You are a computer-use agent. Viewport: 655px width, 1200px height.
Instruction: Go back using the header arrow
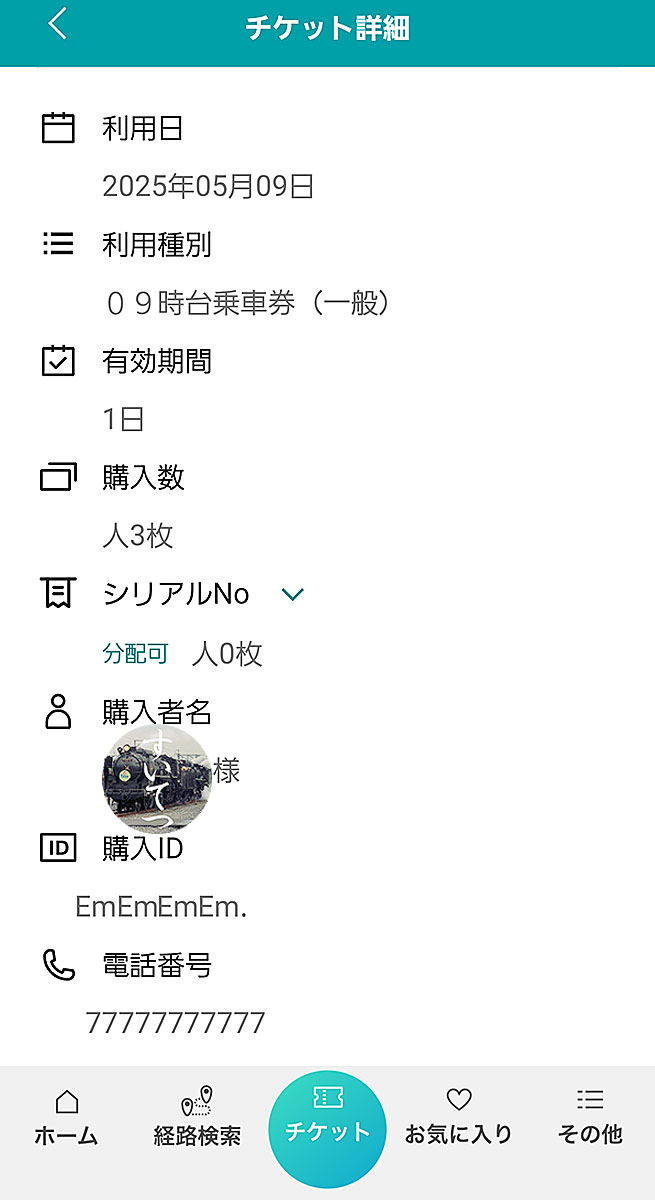(58, 24)
